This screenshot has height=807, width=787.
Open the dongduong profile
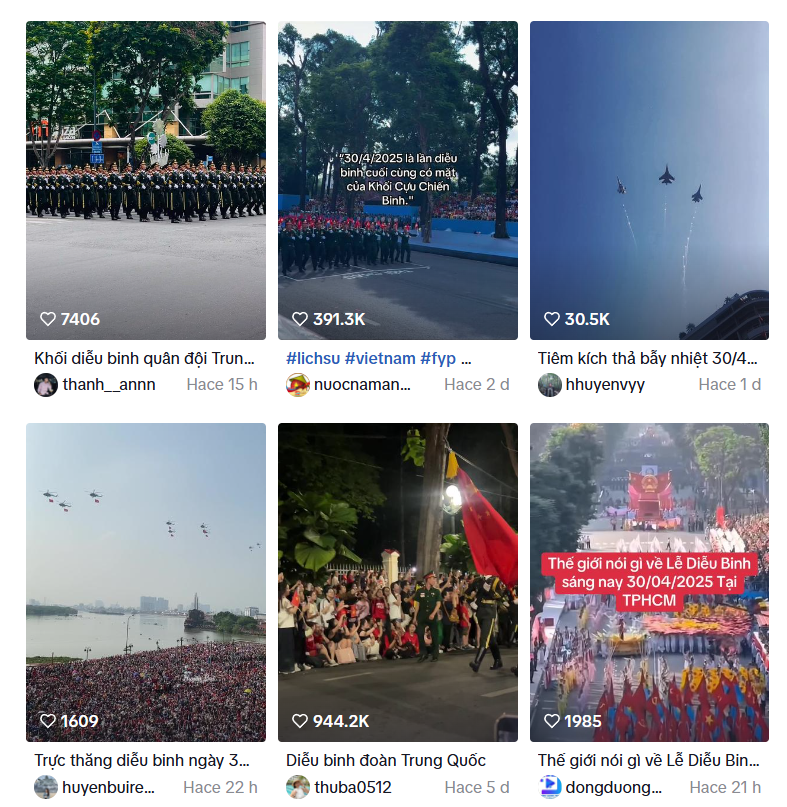pyautogui.click(x=614, y=787)
